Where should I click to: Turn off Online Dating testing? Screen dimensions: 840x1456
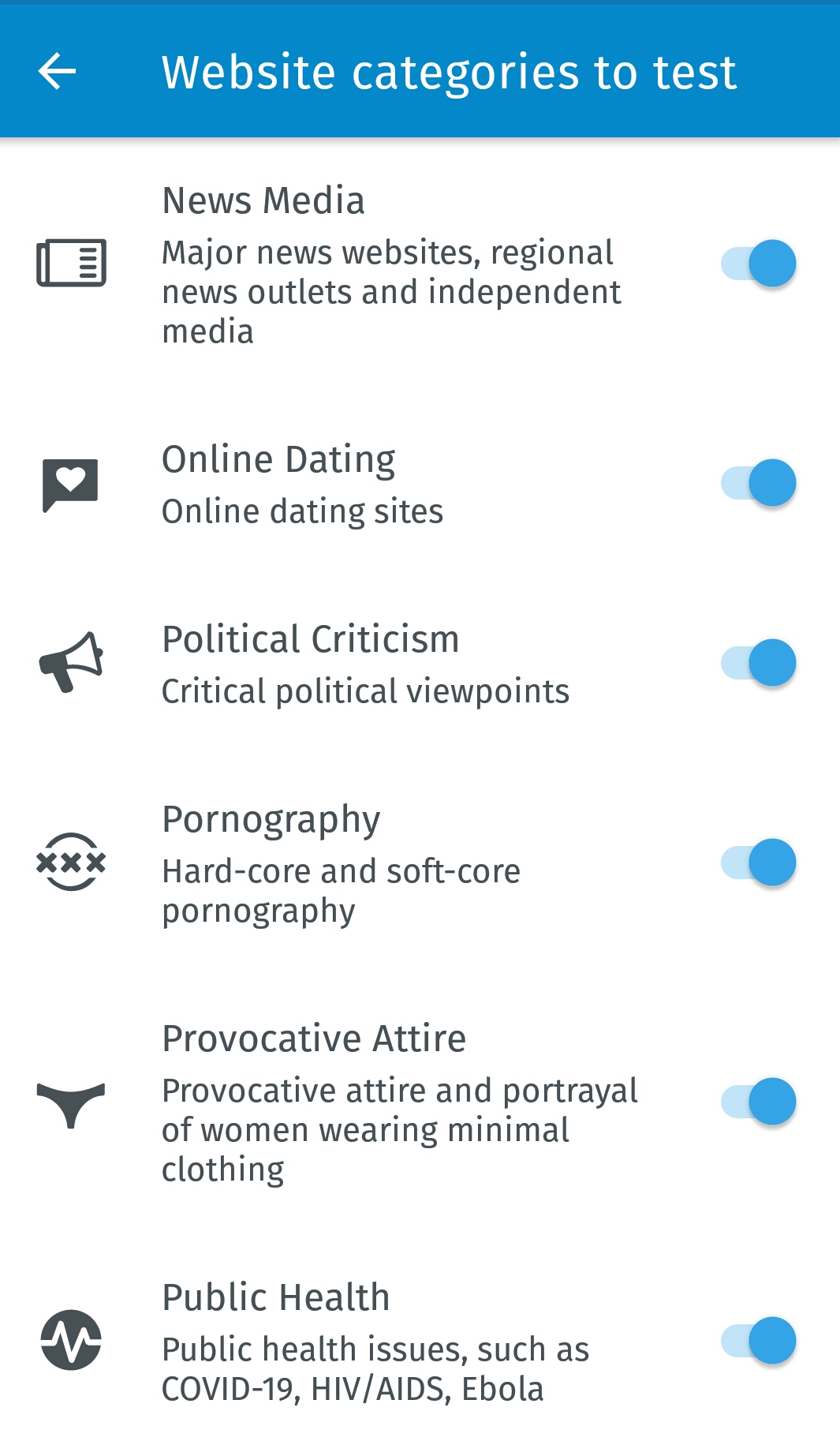click(x=758, y=483)
